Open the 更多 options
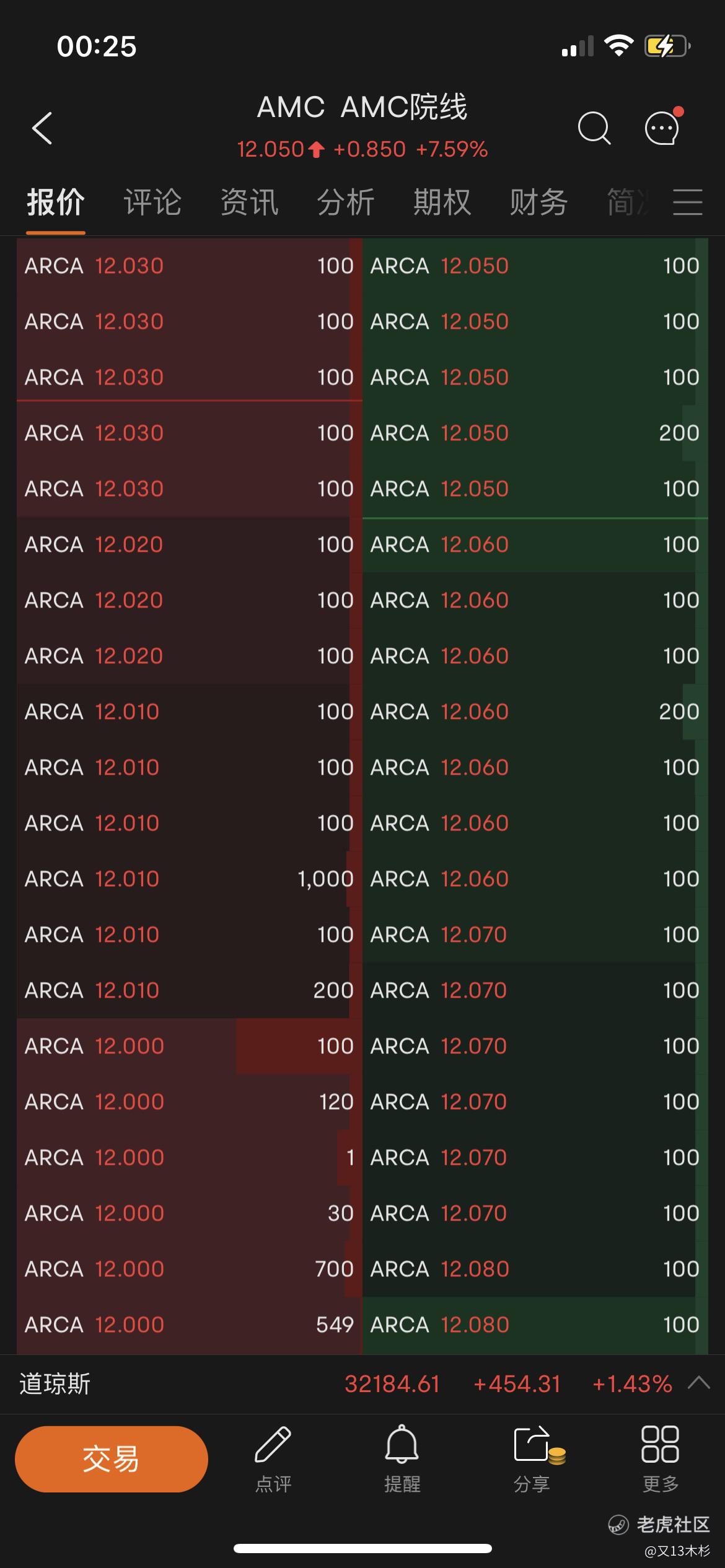725x1568 pixels. pos(661,1458)
